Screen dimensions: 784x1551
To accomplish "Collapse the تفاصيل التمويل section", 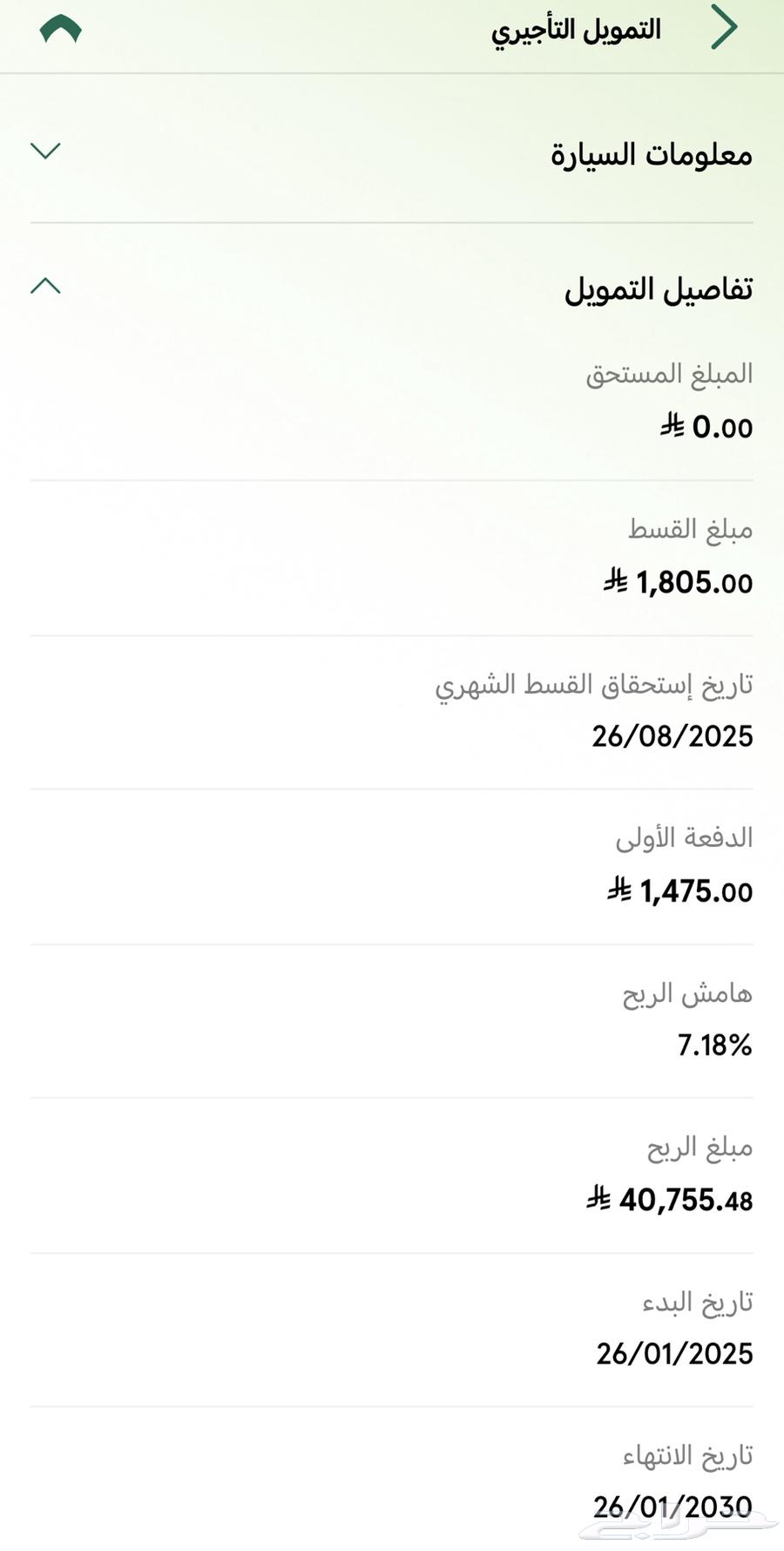I will tap(45, 286).
